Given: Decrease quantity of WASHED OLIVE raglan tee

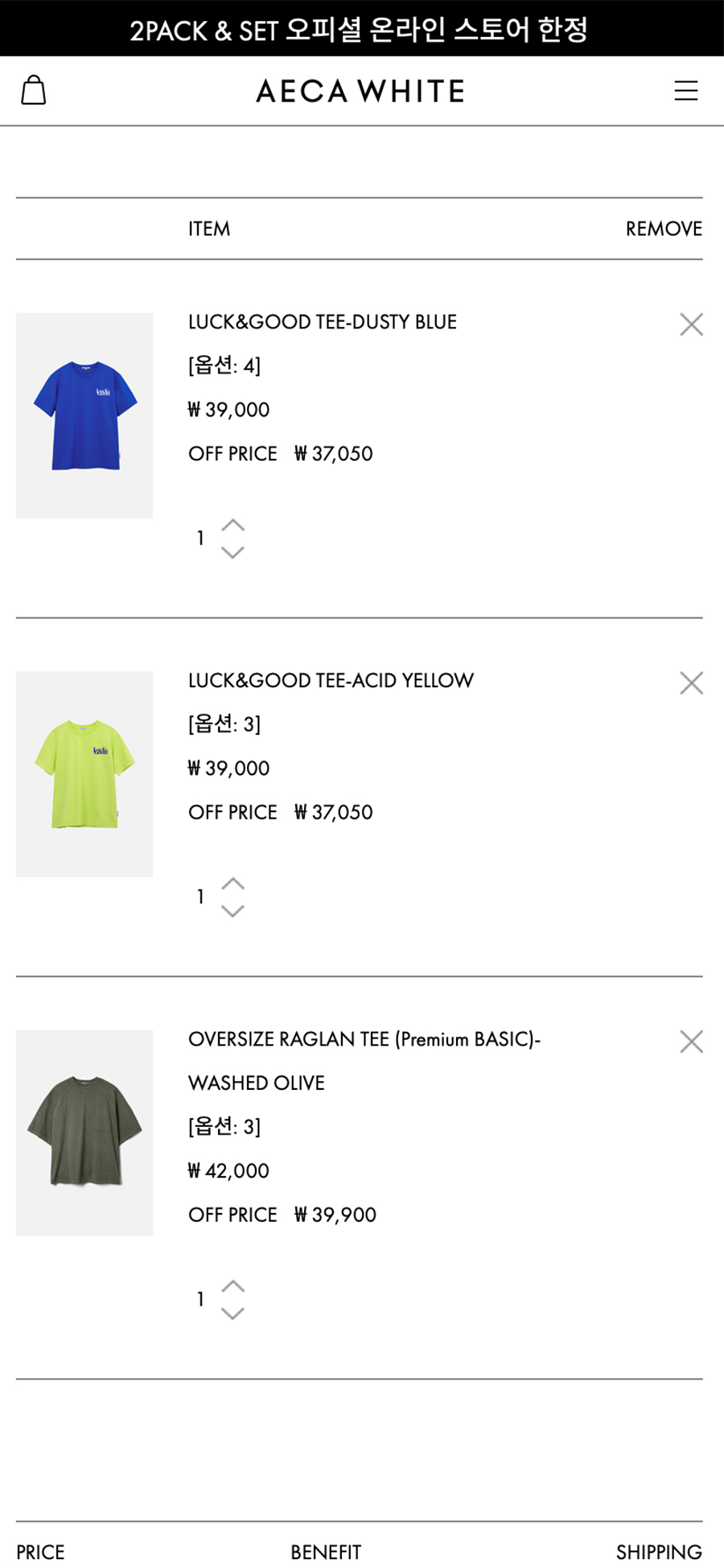Looking at the screenshot, I should (232, 1314).
